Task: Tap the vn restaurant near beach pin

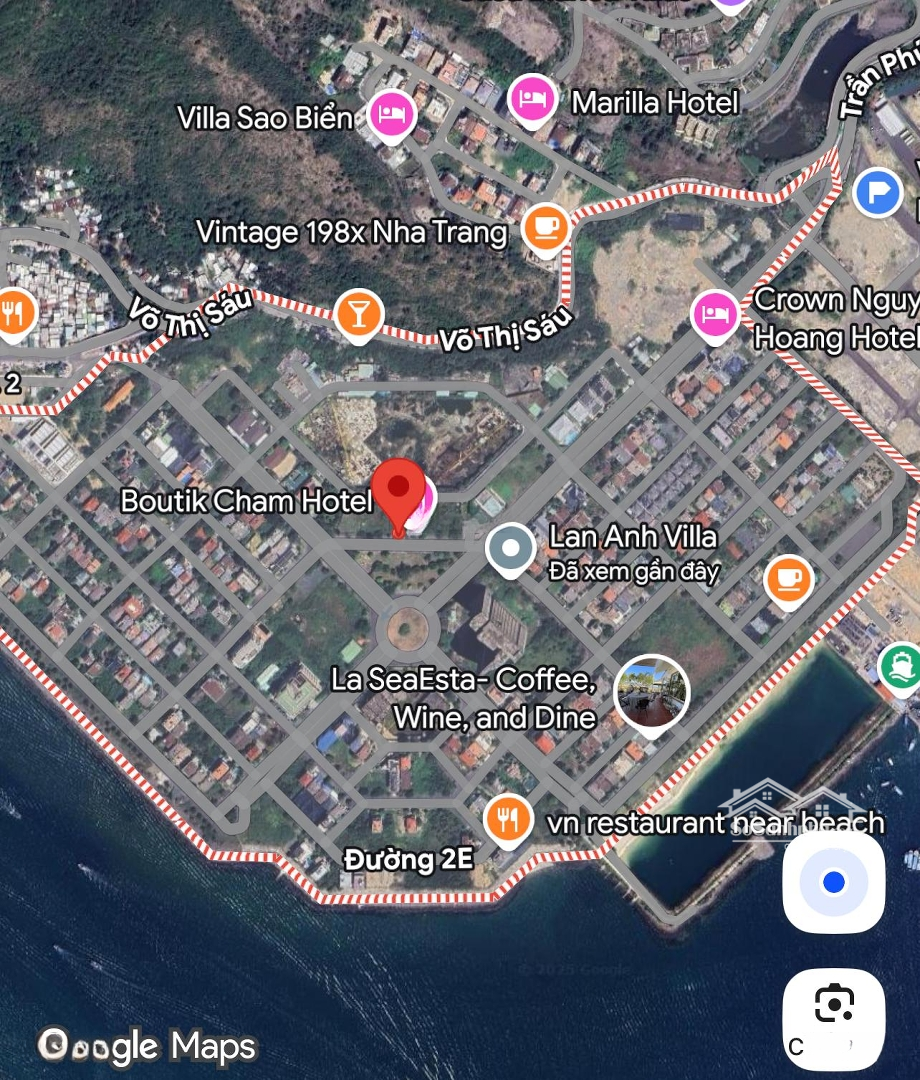Action: pyautogui.click(x=509, y=819)
